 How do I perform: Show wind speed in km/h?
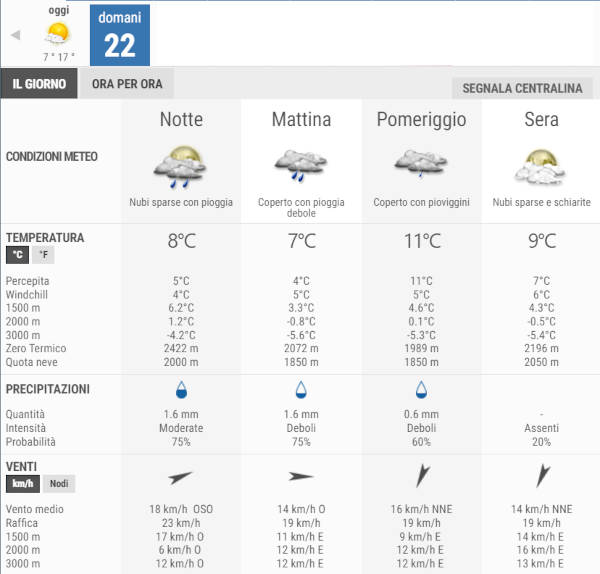(x=22, y=484)
